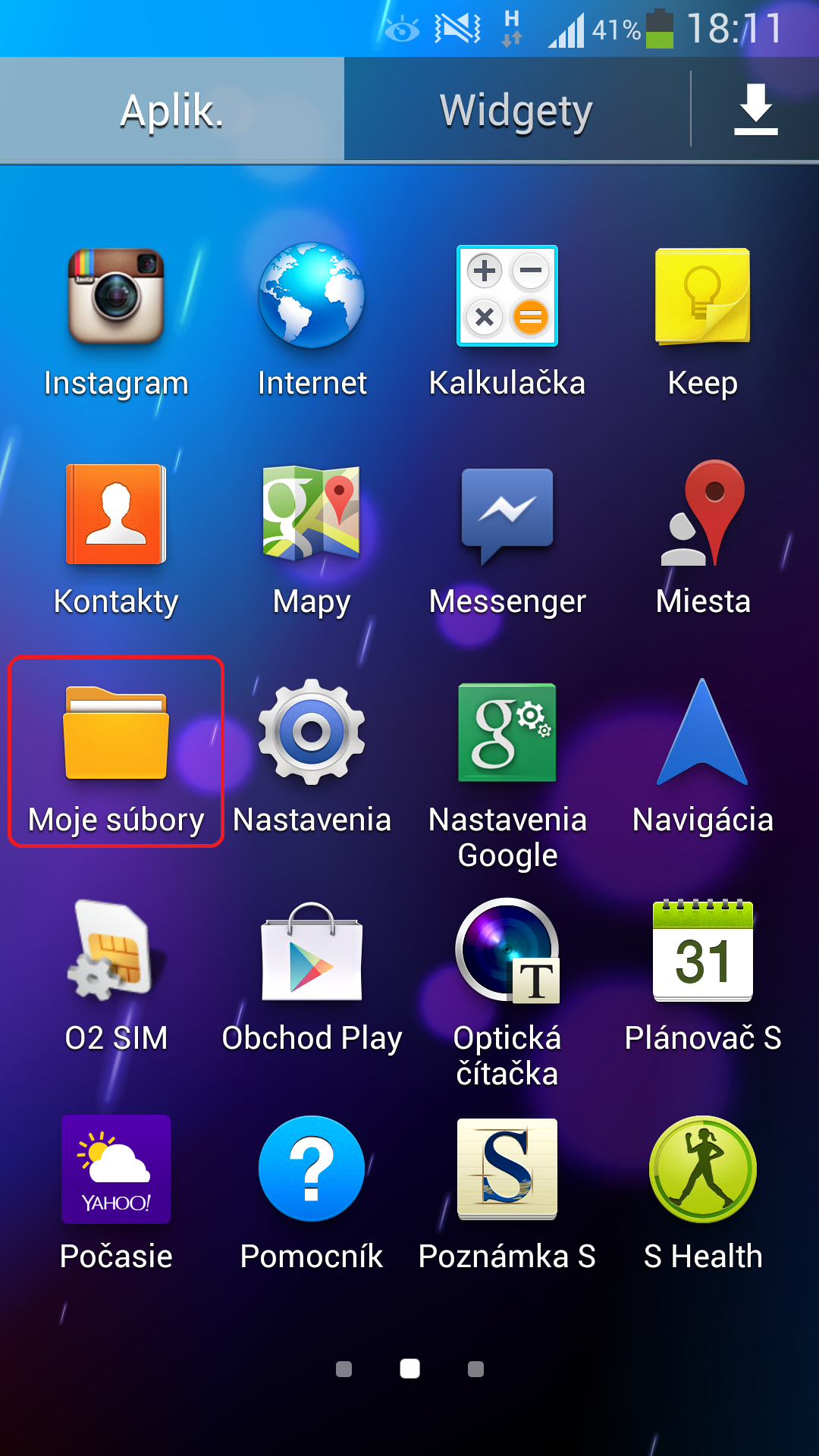
Task: Switch to the Widgety tab
Action: (516, 111)
